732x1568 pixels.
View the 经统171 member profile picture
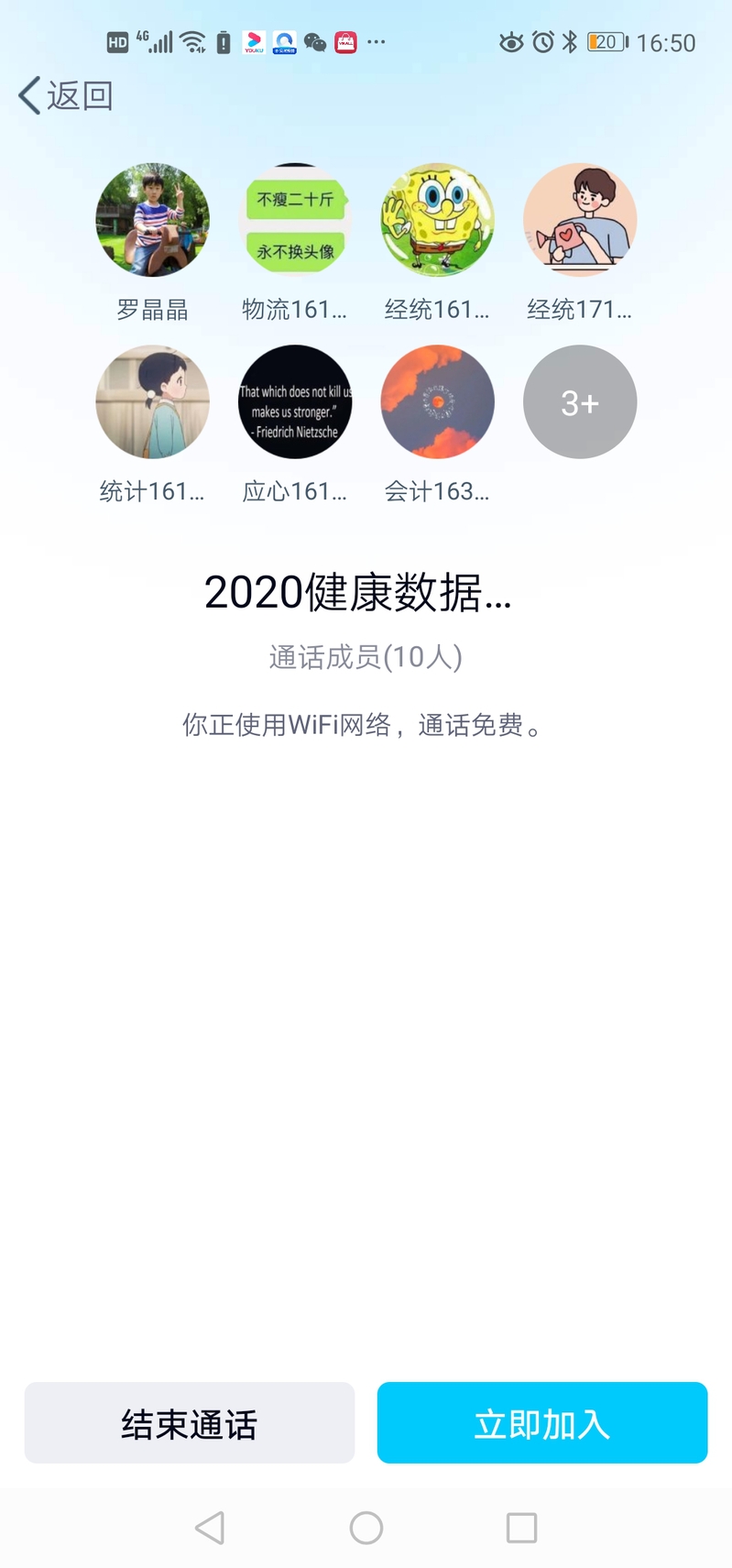click(x=579, y=220)
